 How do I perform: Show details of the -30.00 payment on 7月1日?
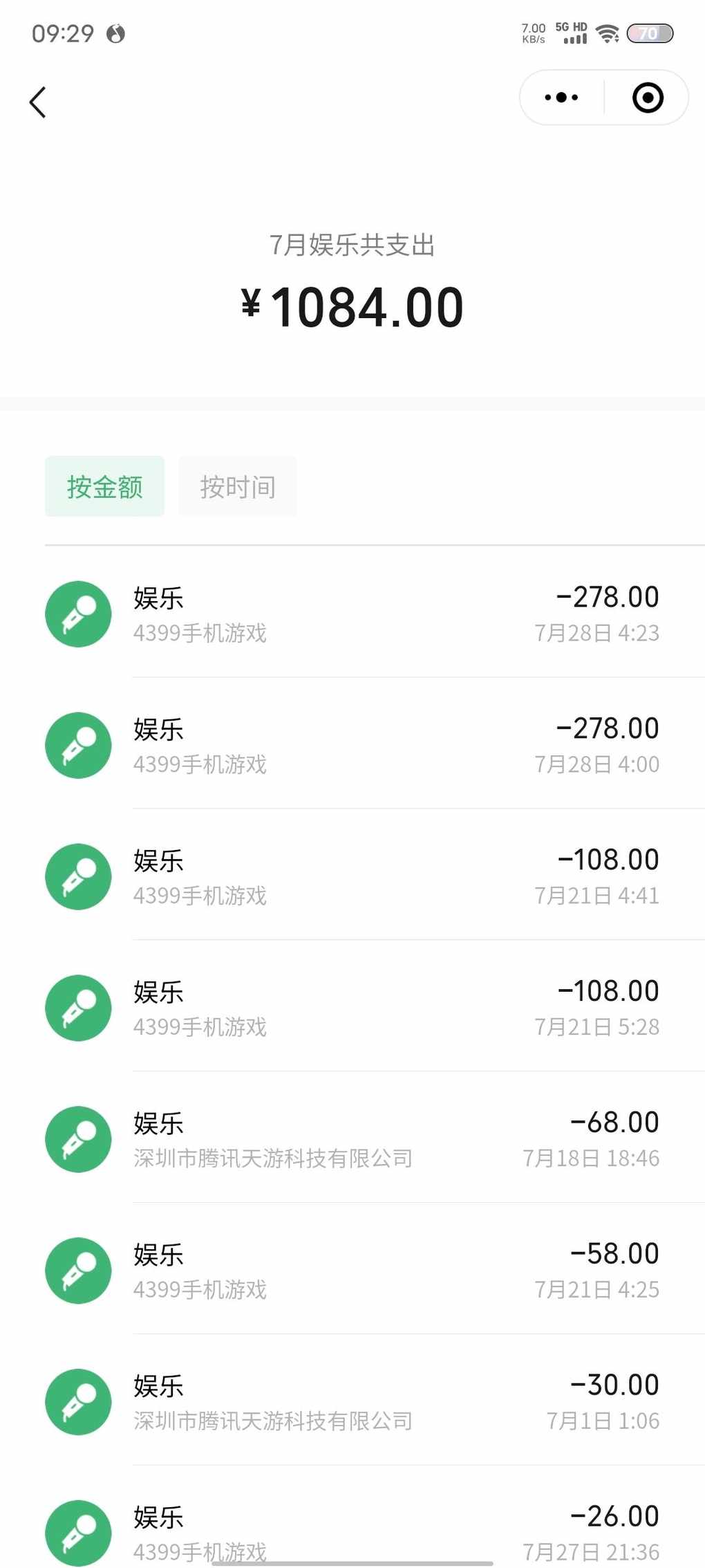(352, 1402)
